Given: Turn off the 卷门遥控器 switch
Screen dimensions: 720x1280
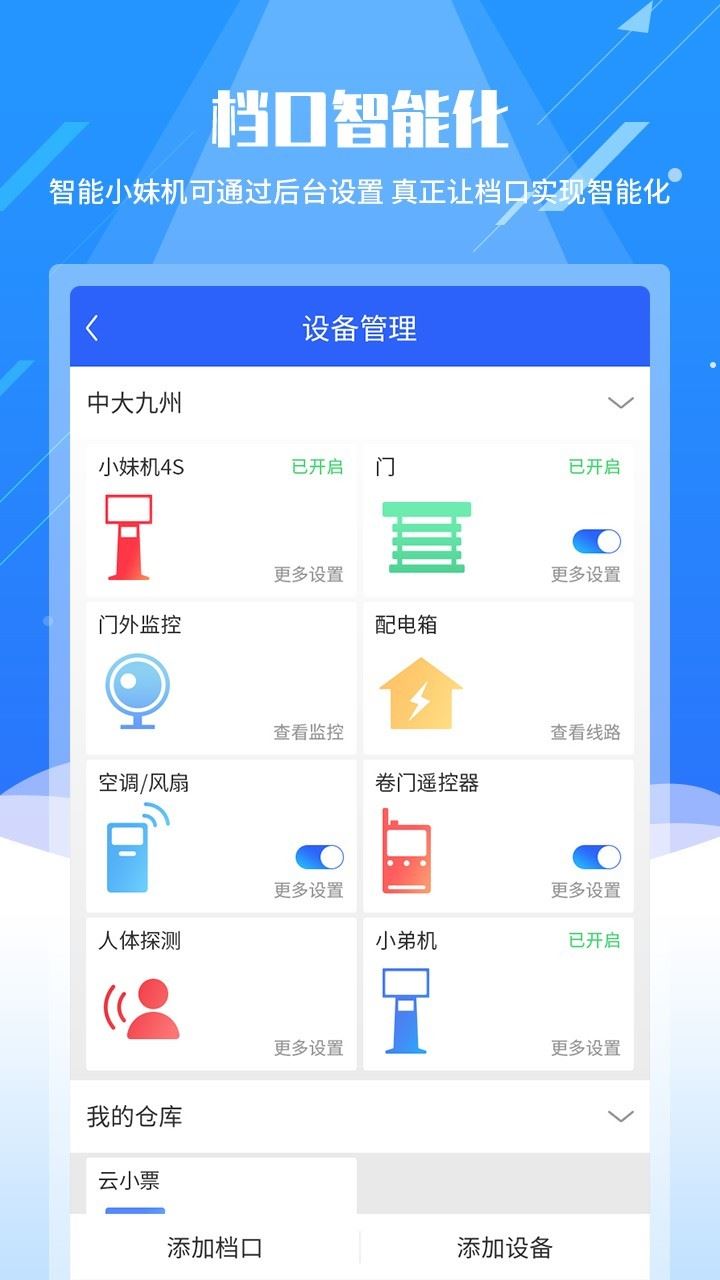Looking at the screenshot, I should pyautogui.click(x=596, y=858).
